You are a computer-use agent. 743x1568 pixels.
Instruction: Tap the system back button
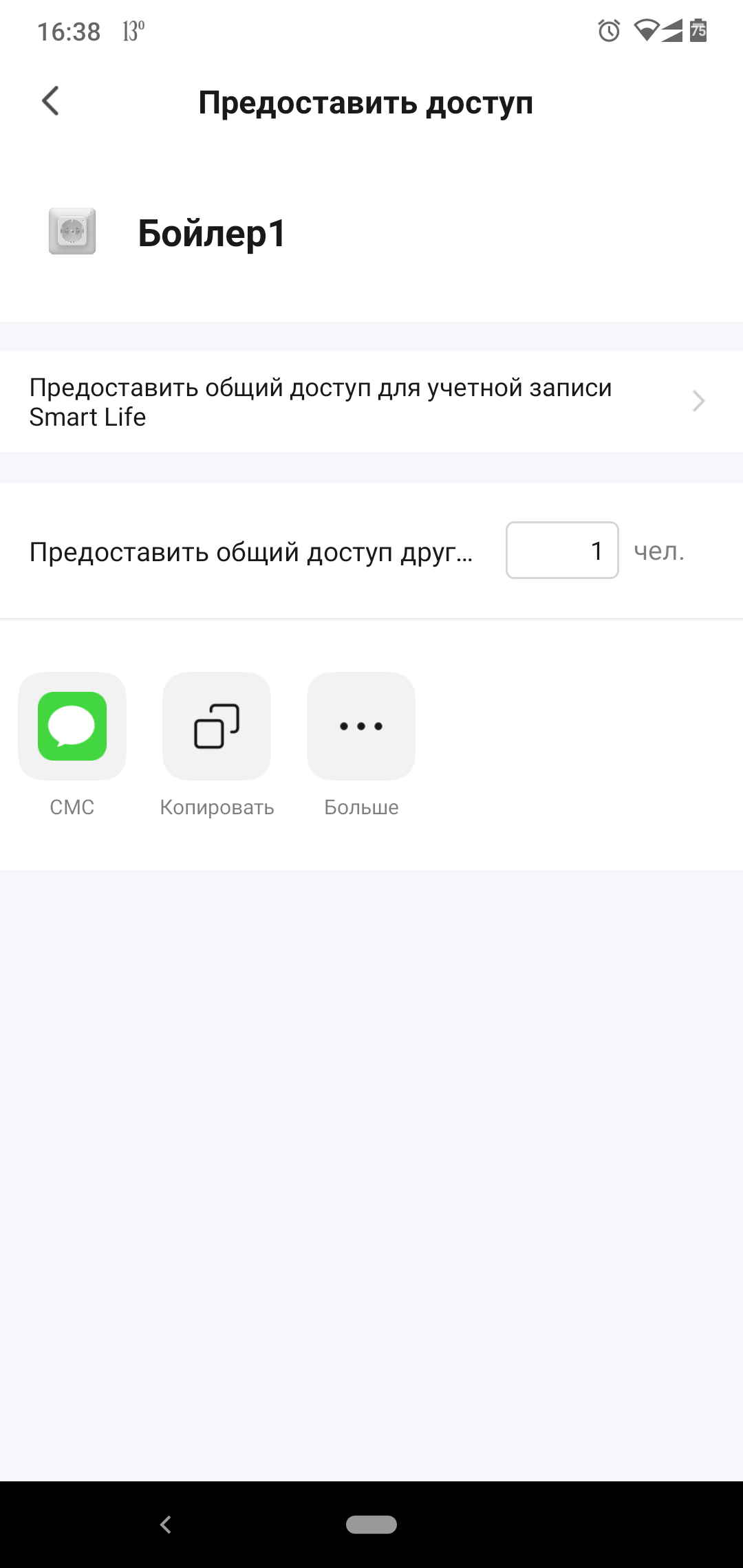coord(166,1525)
